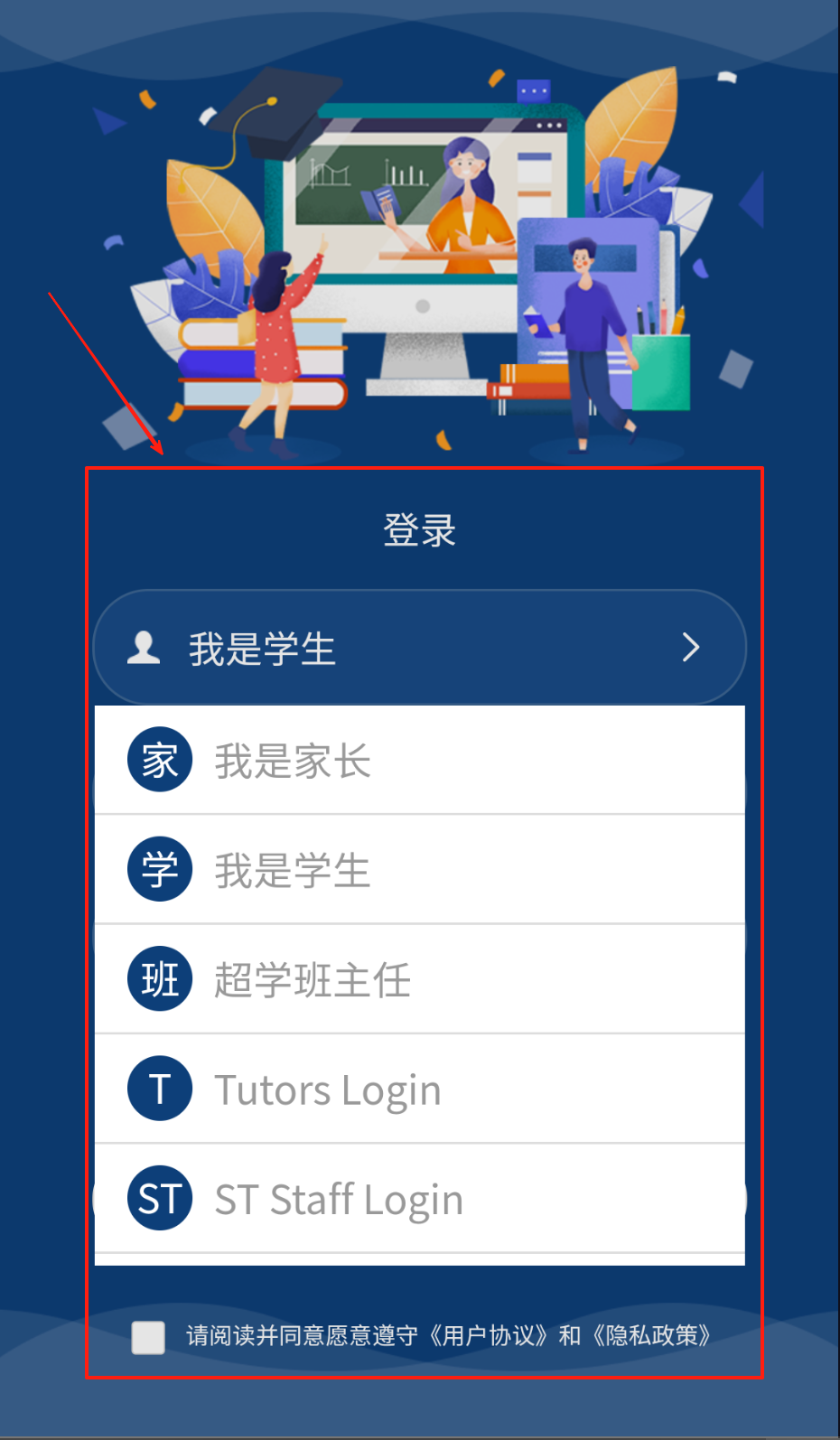Pick Tutors Login option
The height and width of the screenshot is (1440, 840).
click(419, 1089)
